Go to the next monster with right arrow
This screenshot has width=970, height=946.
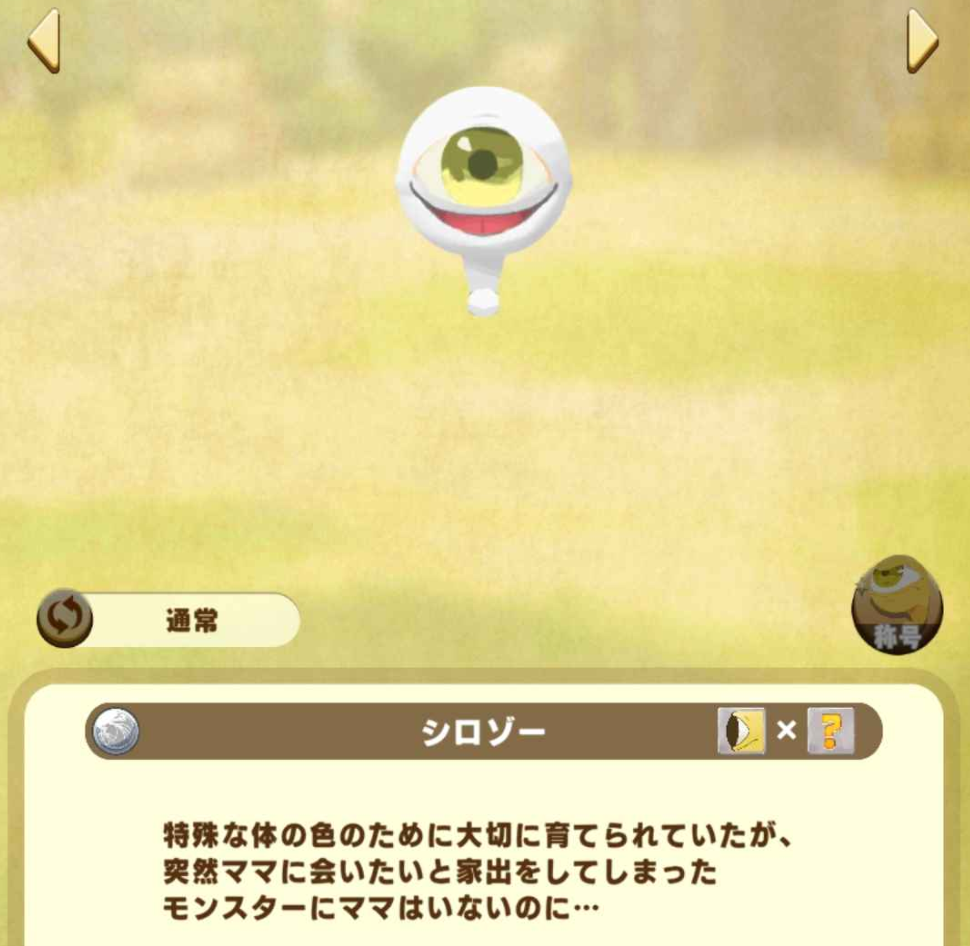coord(922,41)
